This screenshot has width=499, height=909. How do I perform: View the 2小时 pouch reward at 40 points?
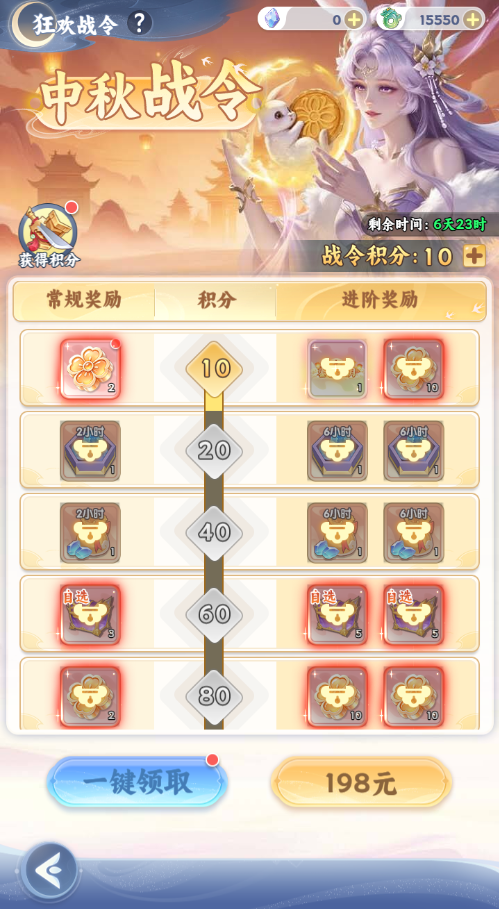click(90, 532)
